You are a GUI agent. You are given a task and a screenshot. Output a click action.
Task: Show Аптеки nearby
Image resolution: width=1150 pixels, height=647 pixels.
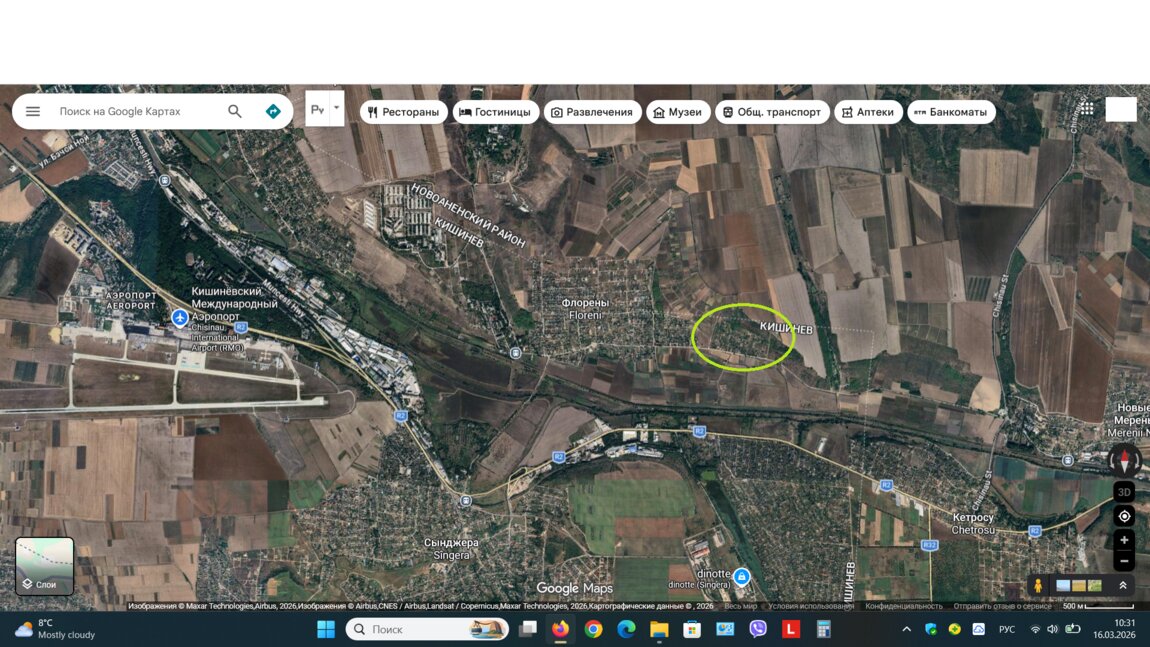(867, 112)
